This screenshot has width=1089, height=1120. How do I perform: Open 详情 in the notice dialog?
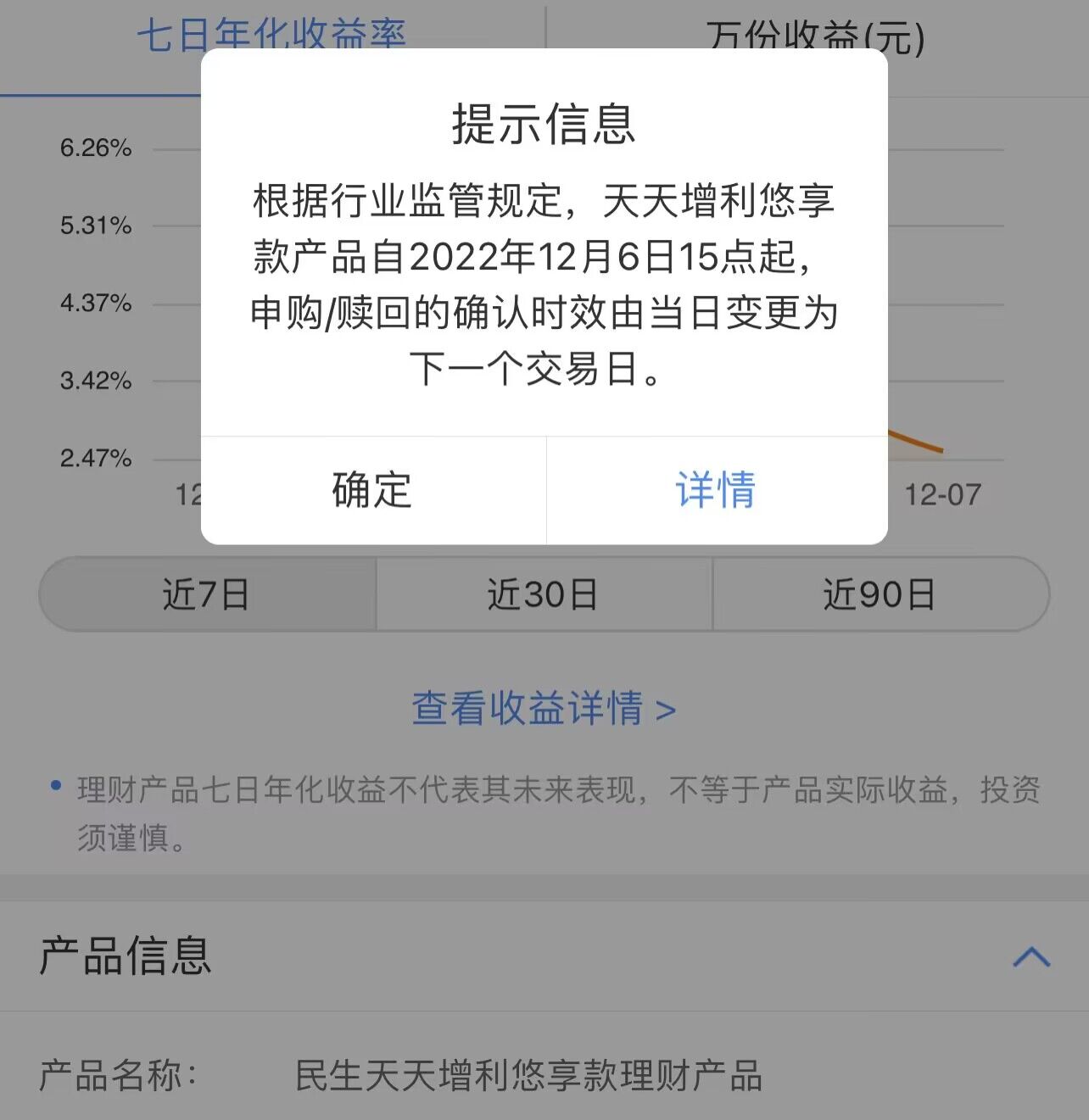coord(716,490)
